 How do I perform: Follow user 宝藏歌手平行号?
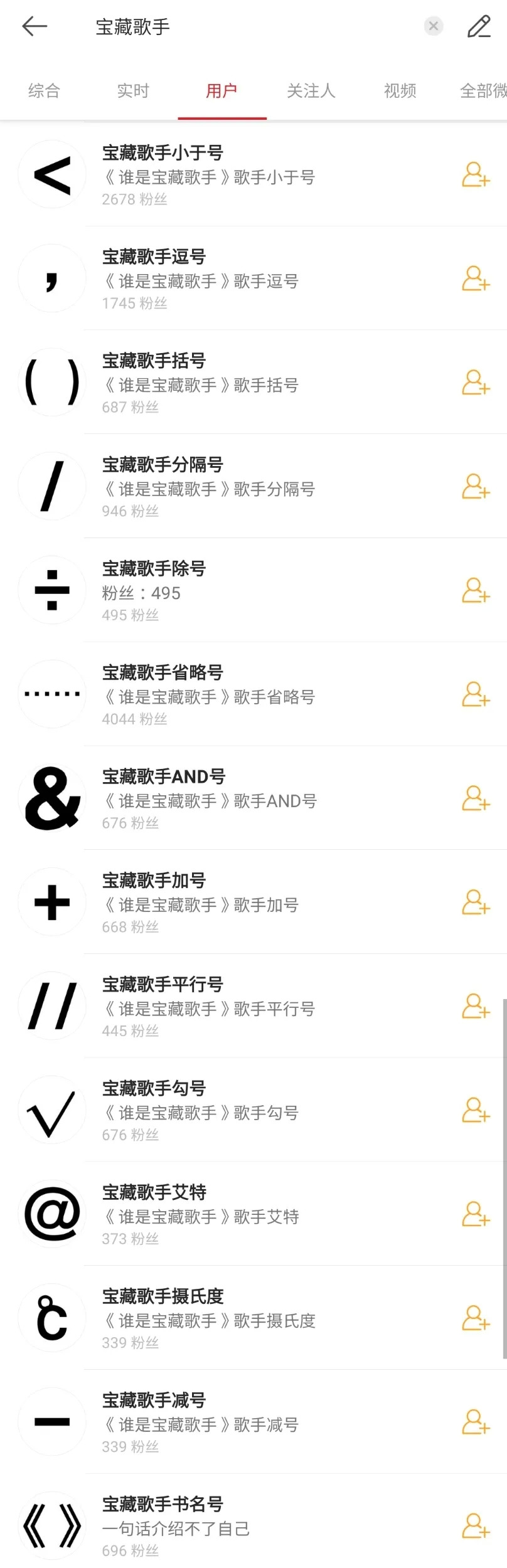[475, 1007]
